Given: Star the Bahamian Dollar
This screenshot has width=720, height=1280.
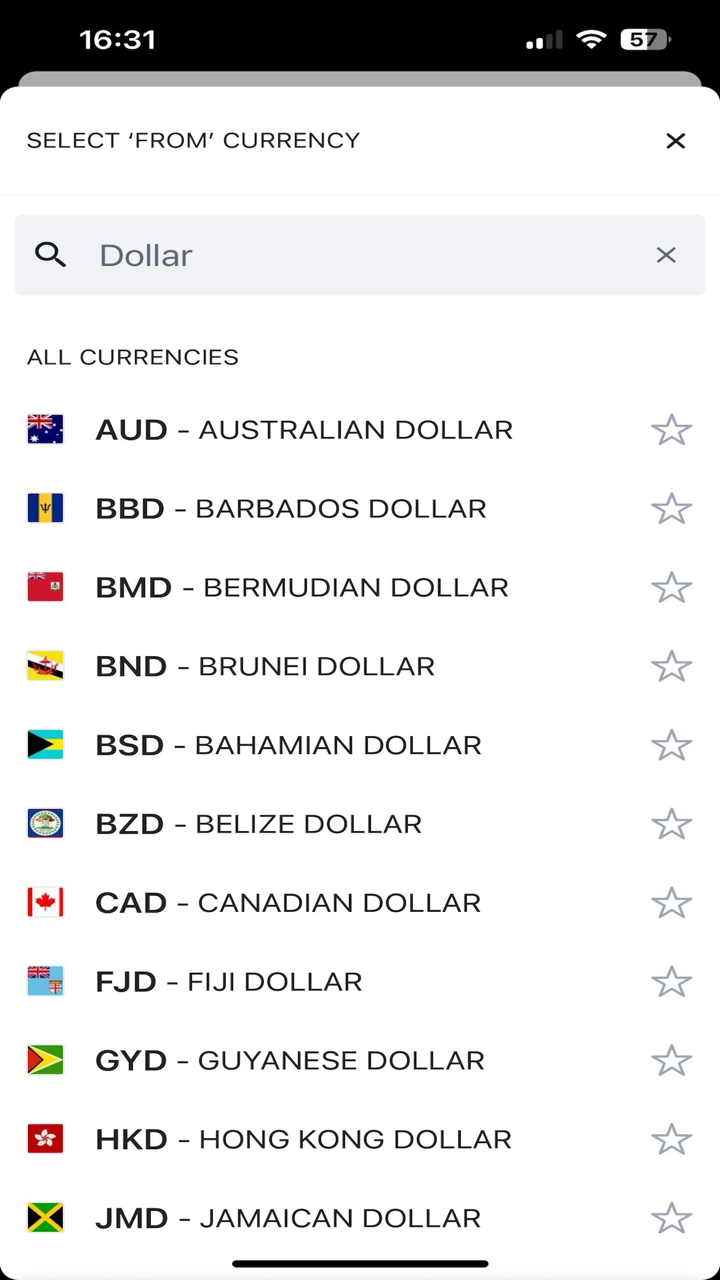Looking at the screenshot, I should coord(671,746).
